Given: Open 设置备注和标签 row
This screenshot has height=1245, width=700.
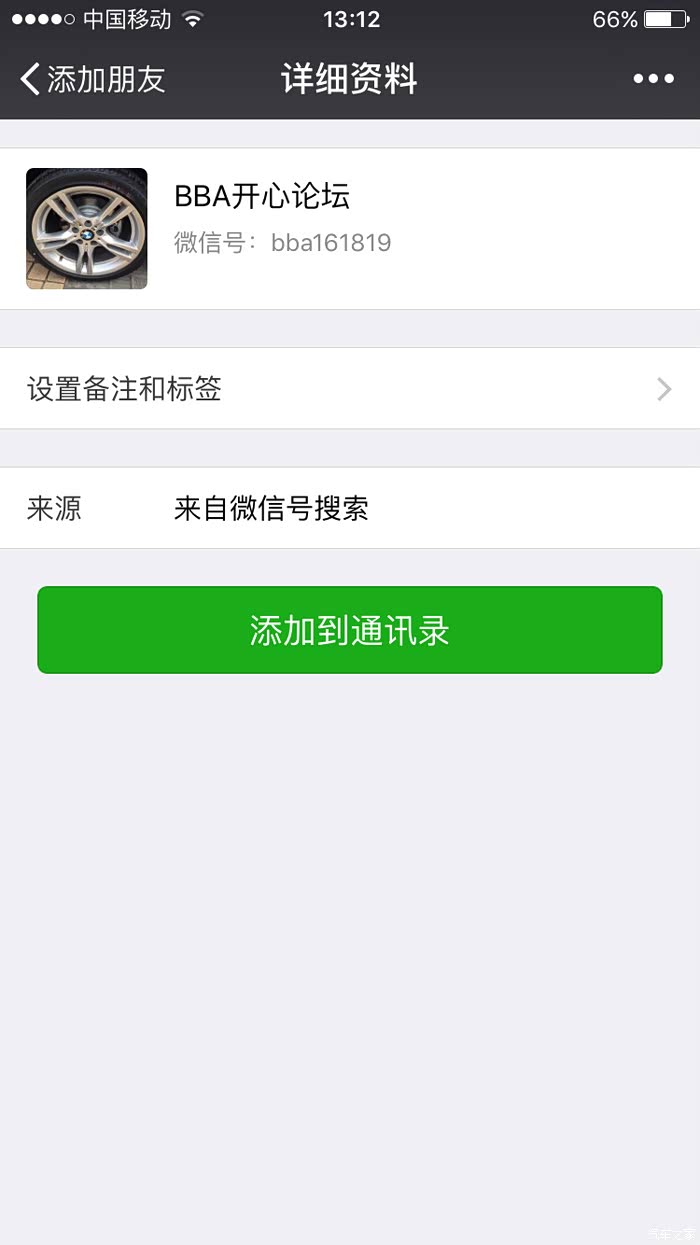Looking at the screenshot, I should (x=350, y=389).
